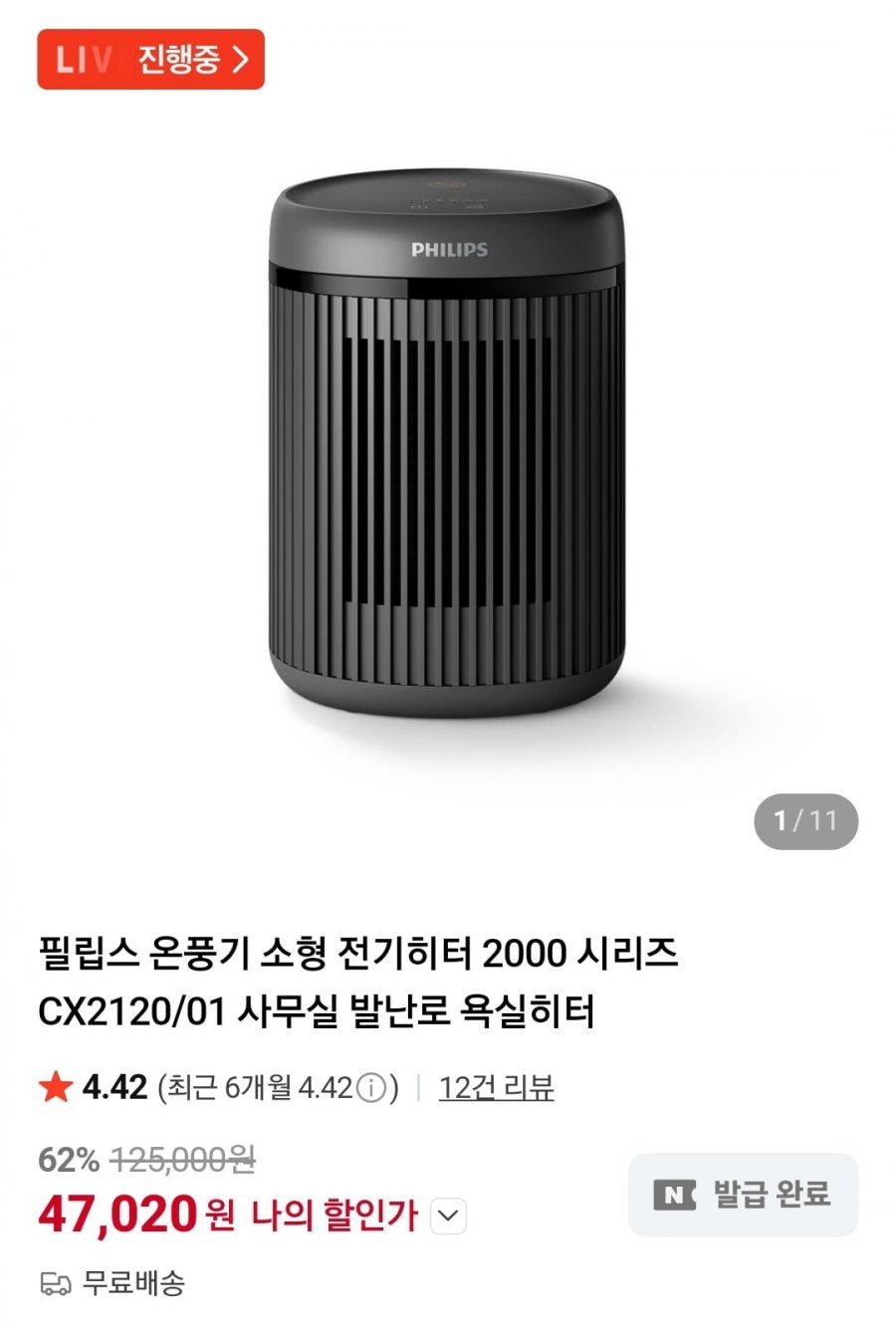Expand the 나의 할인가 discount details
This screenshot has height=1326, width=896.
point(449,1215)
